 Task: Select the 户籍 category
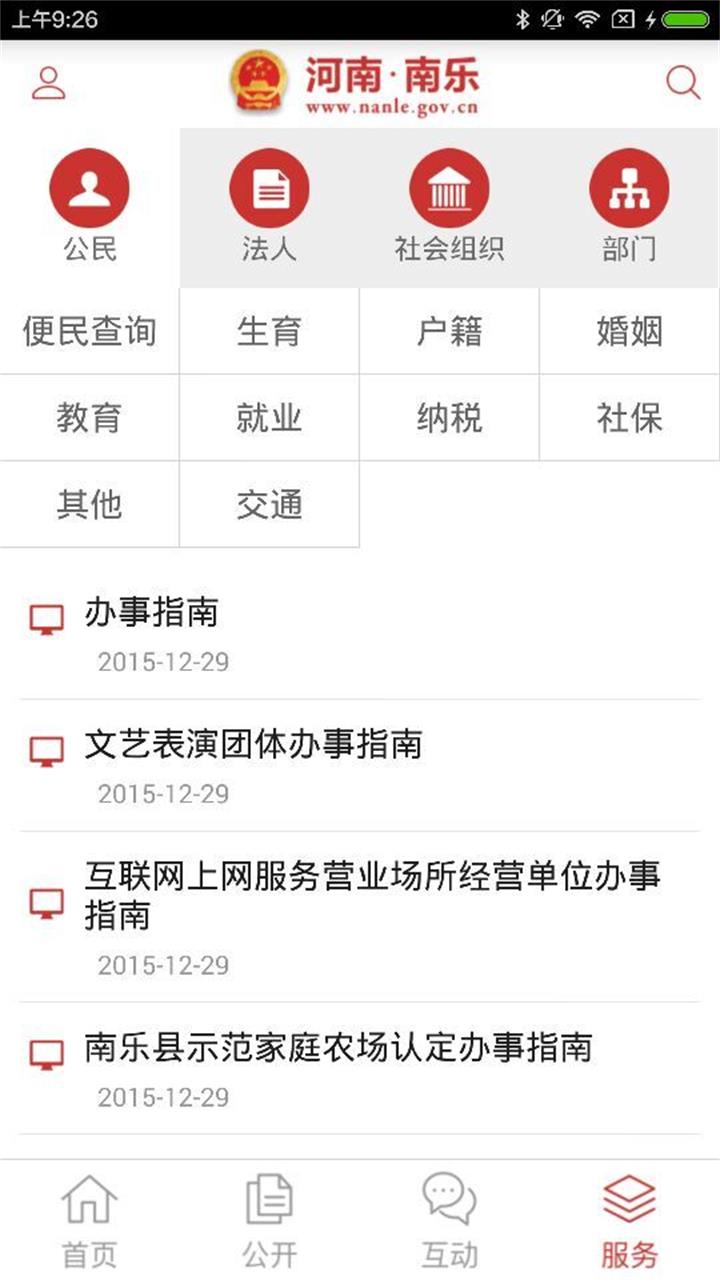click(449, 331)
